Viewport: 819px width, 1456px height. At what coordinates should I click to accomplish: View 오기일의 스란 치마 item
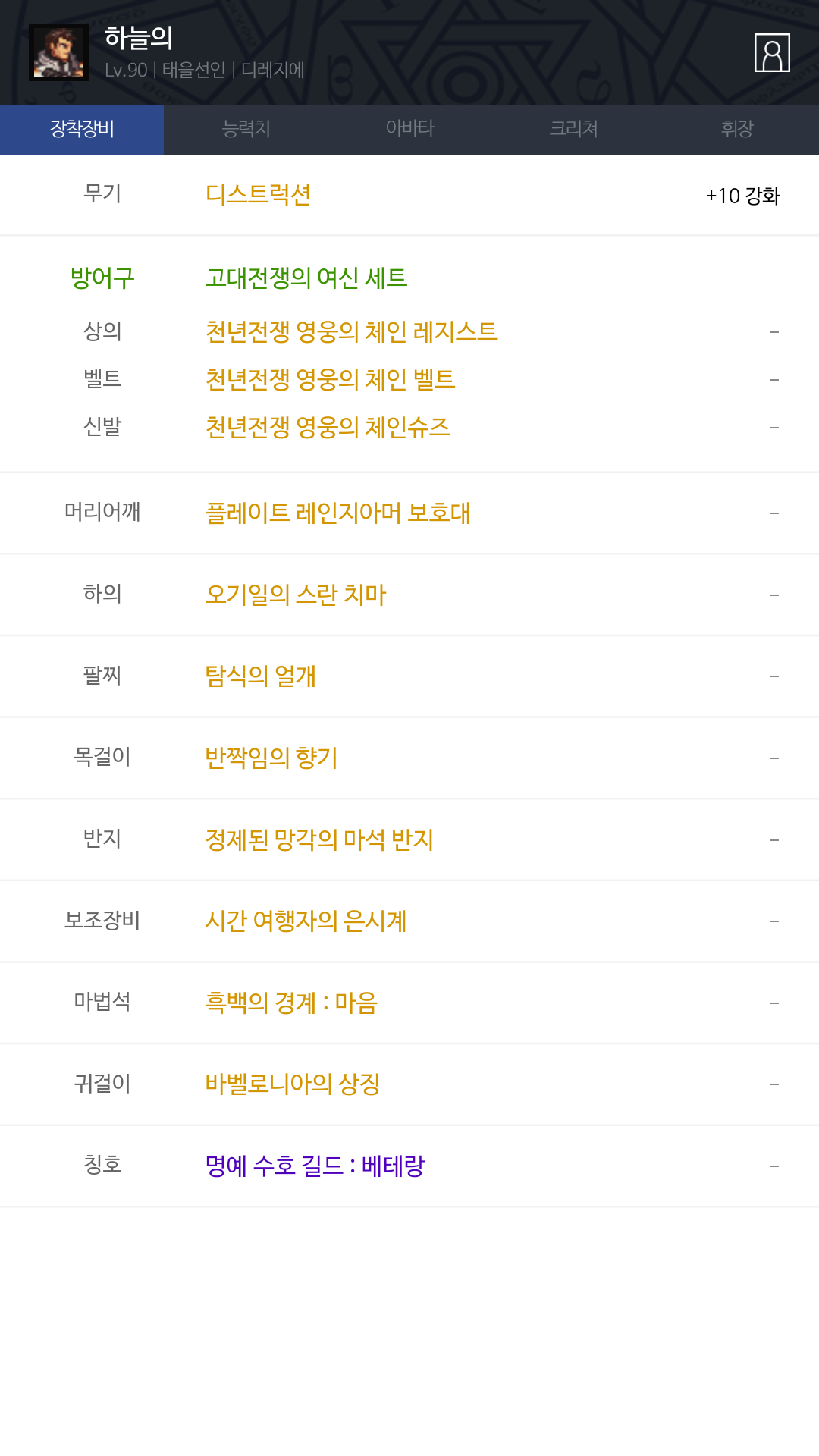pyautogui.click(x=296, y=595)
